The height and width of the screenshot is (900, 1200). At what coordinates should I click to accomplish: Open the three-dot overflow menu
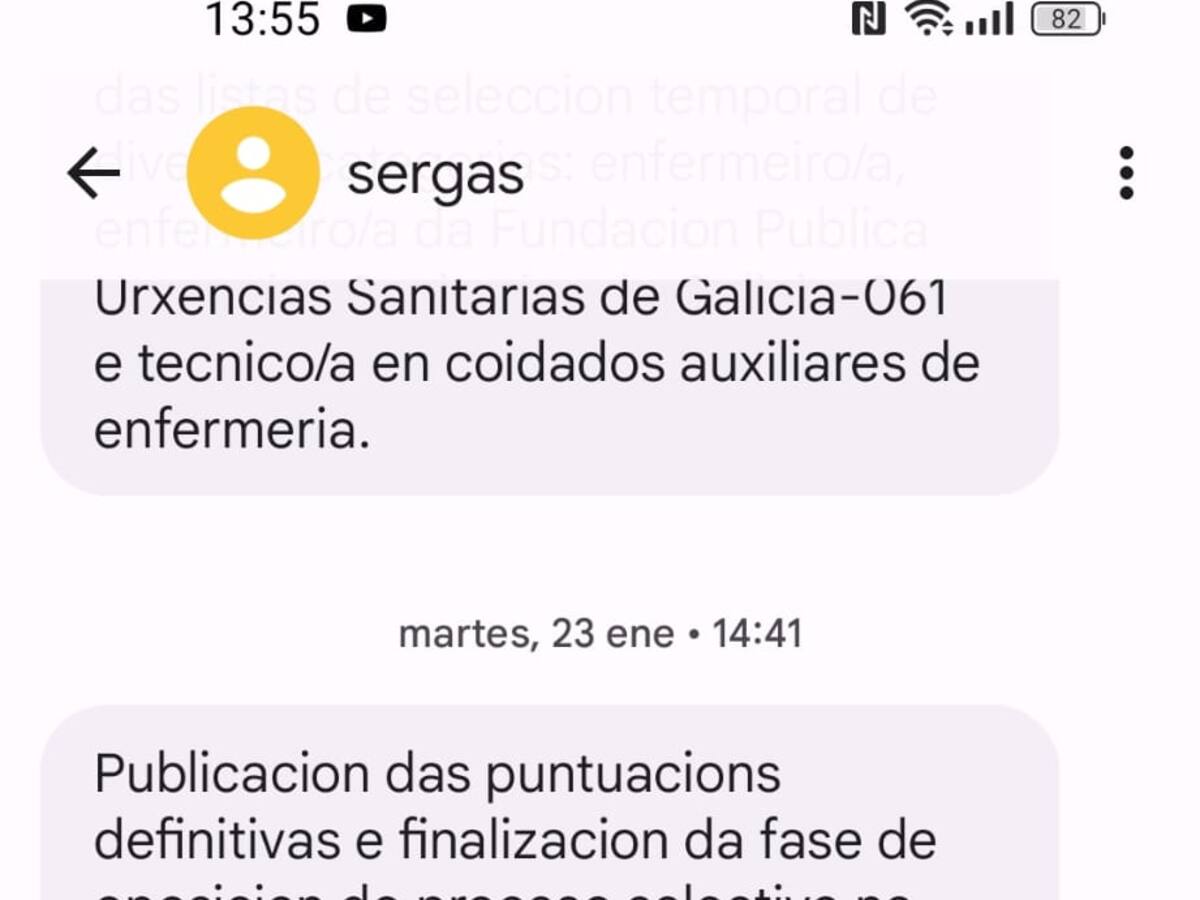1126,173
